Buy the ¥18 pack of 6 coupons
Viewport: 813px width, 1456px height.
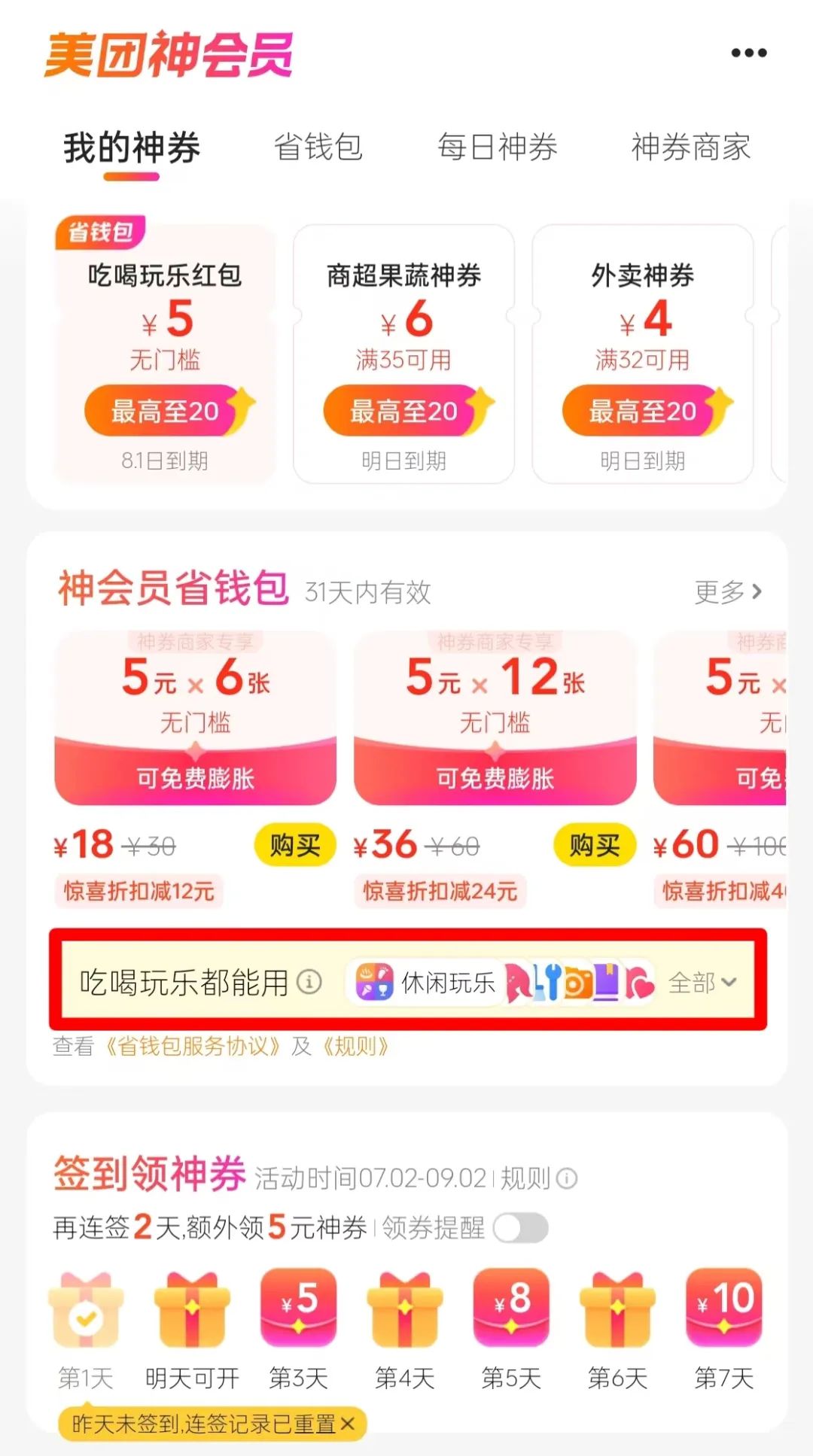point(294,846)
